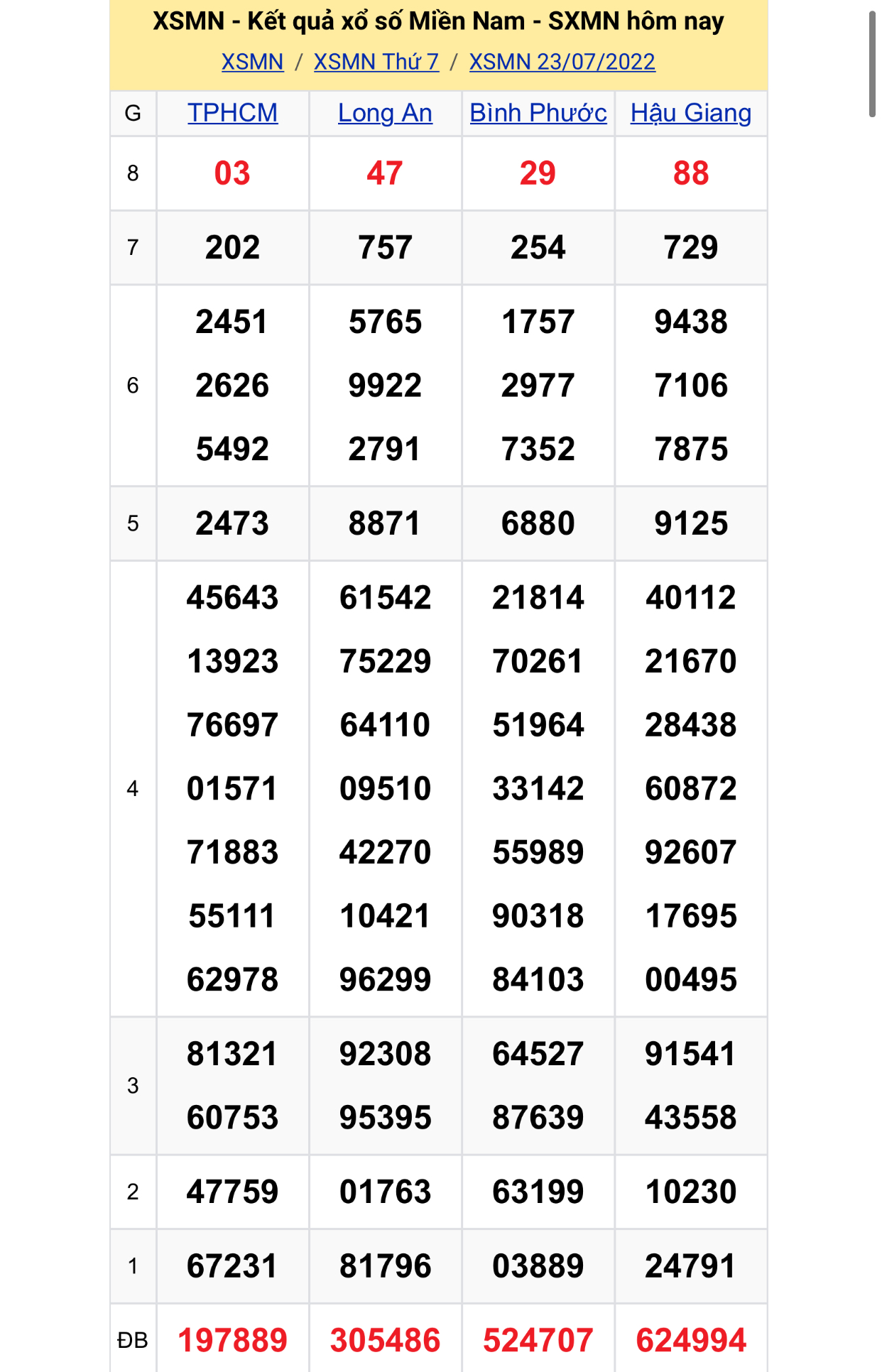Viewport: 882px width, 1372px height.
Task: Open the XSMN breadcrumb link
Action: tap(252, 62)
